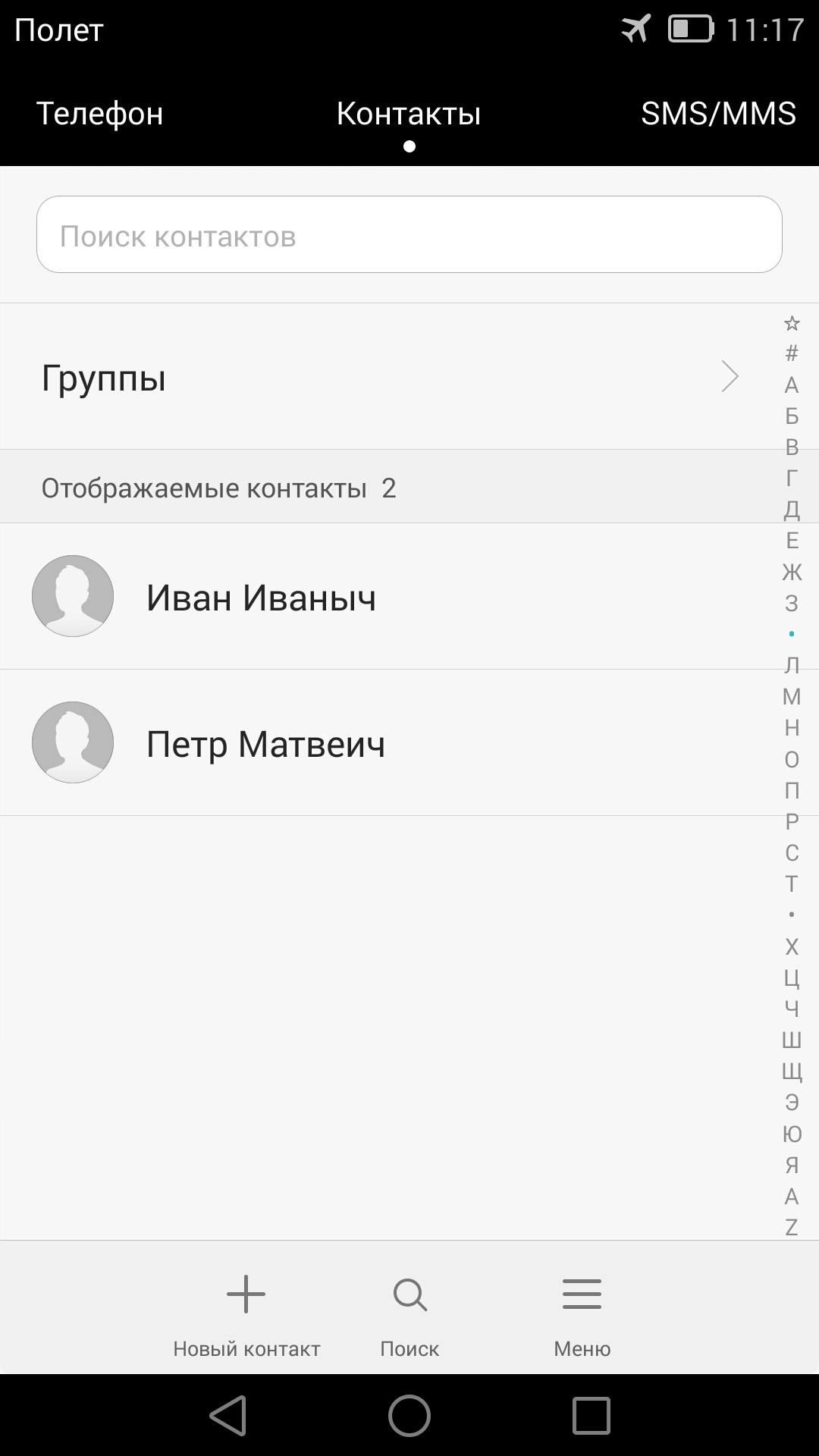This screenshot has width=819, height=1456.
Task: Jump to letter П in the index
Action: point(792,790)
